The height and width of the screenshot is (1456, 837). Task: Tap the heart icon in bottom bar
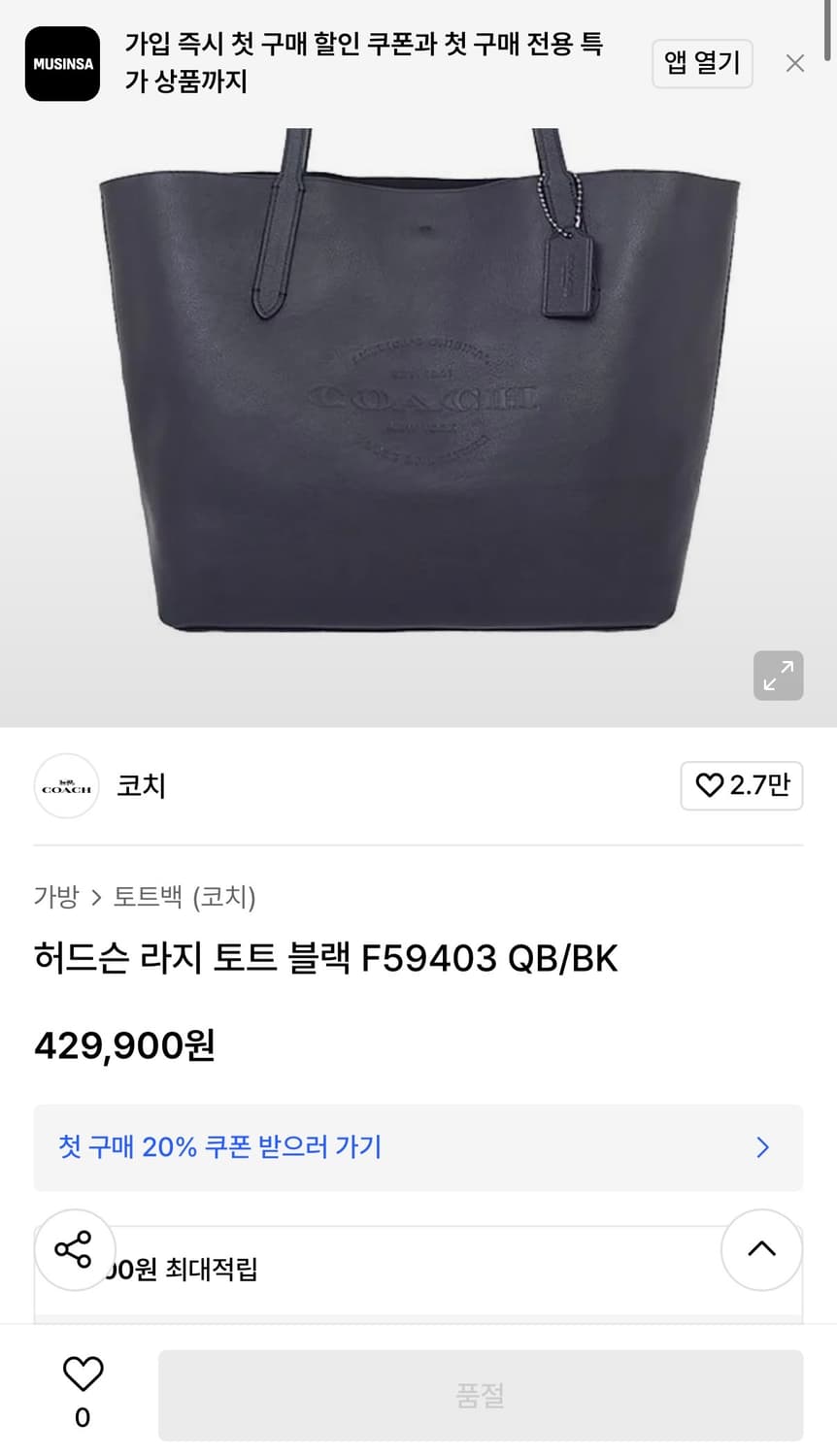click(x=83, y=1373)
